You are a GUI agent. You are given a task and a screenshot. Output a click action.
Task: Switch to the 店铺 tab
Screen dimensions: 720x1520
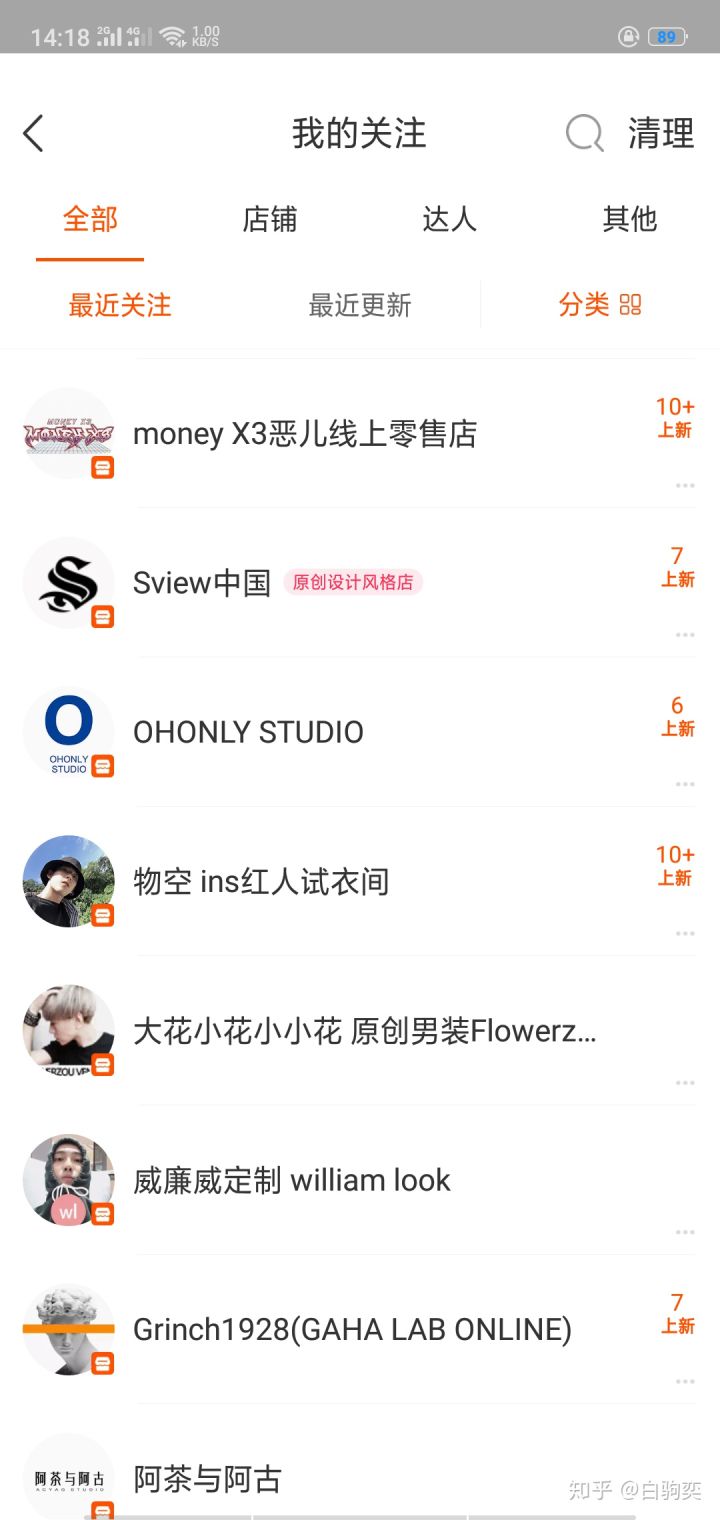[270, 219]
